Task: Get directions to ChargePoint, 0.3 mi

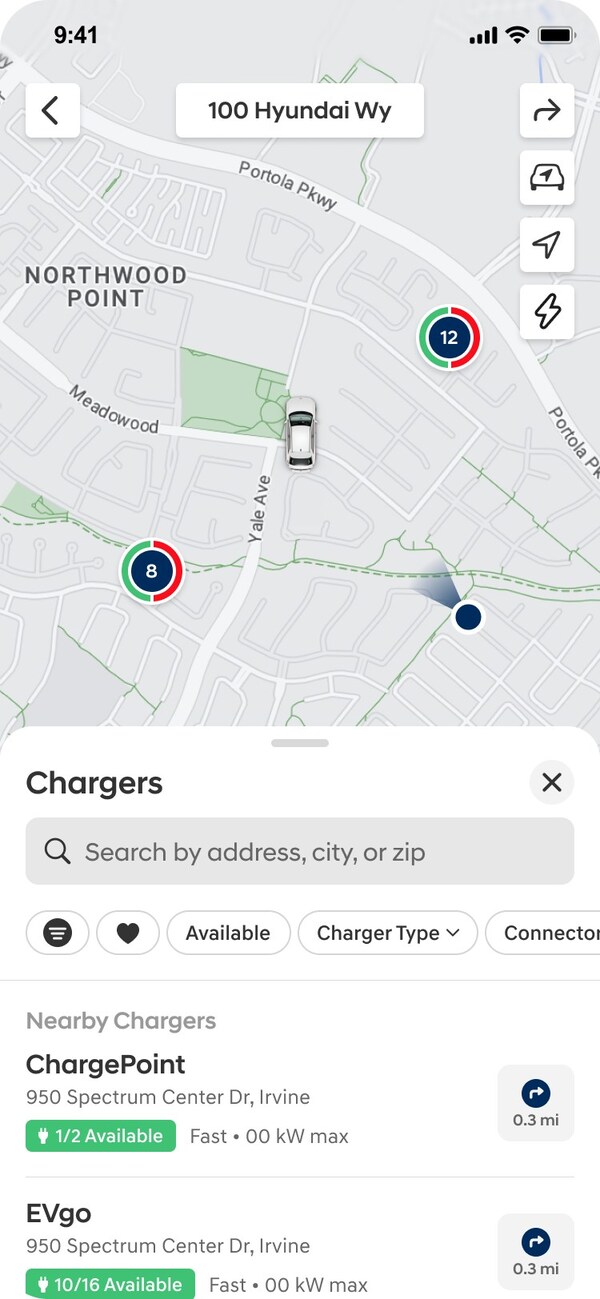Action: click(x=536, y=1102)
